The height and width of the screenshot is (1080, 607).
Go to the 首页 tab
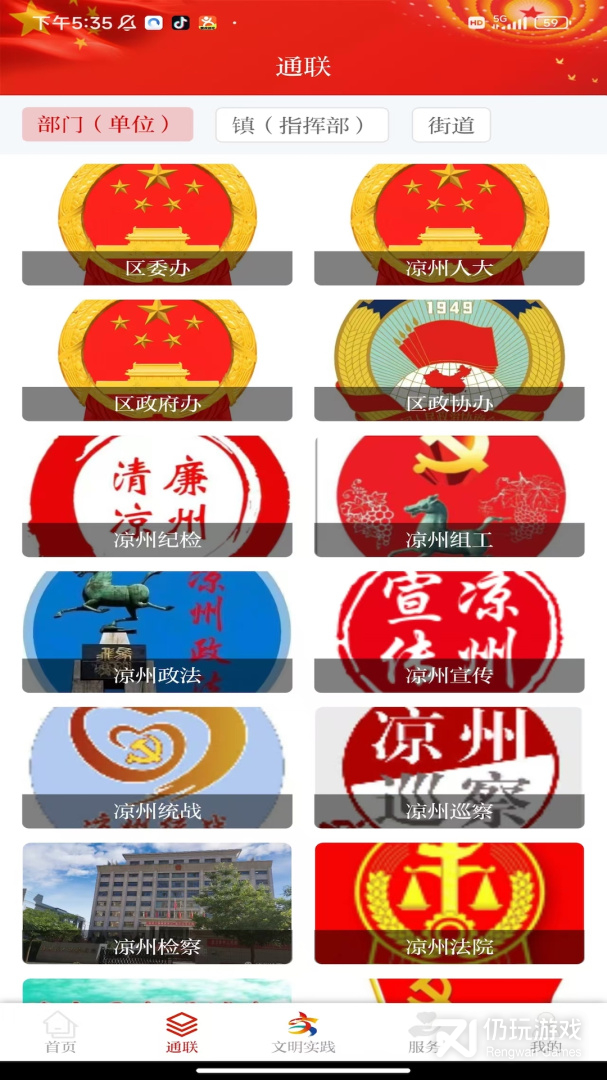(x=60, y=1033)
